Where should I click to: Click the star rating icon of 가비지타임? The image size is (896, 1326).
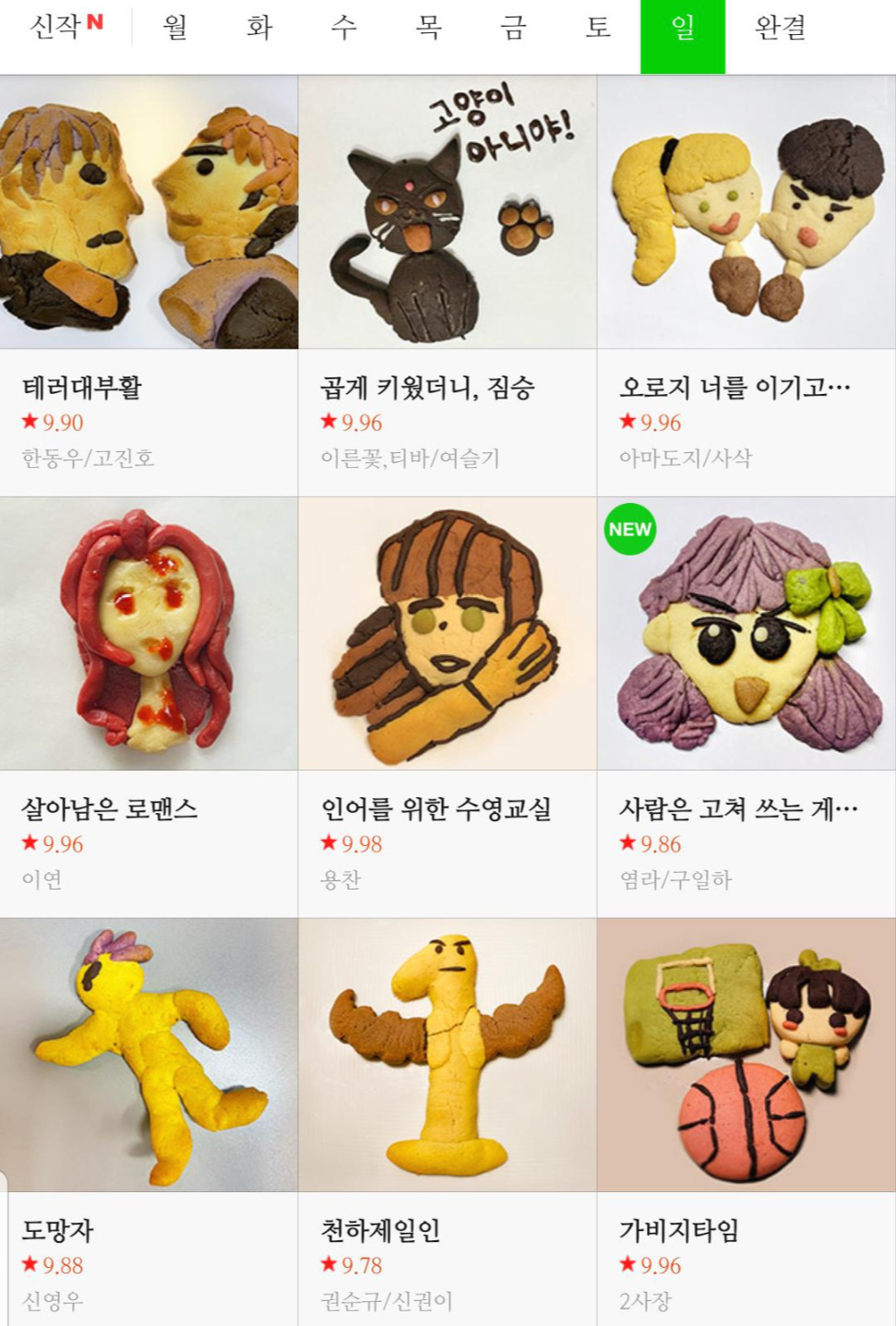pyautogui.click(x=629, y=1264)
